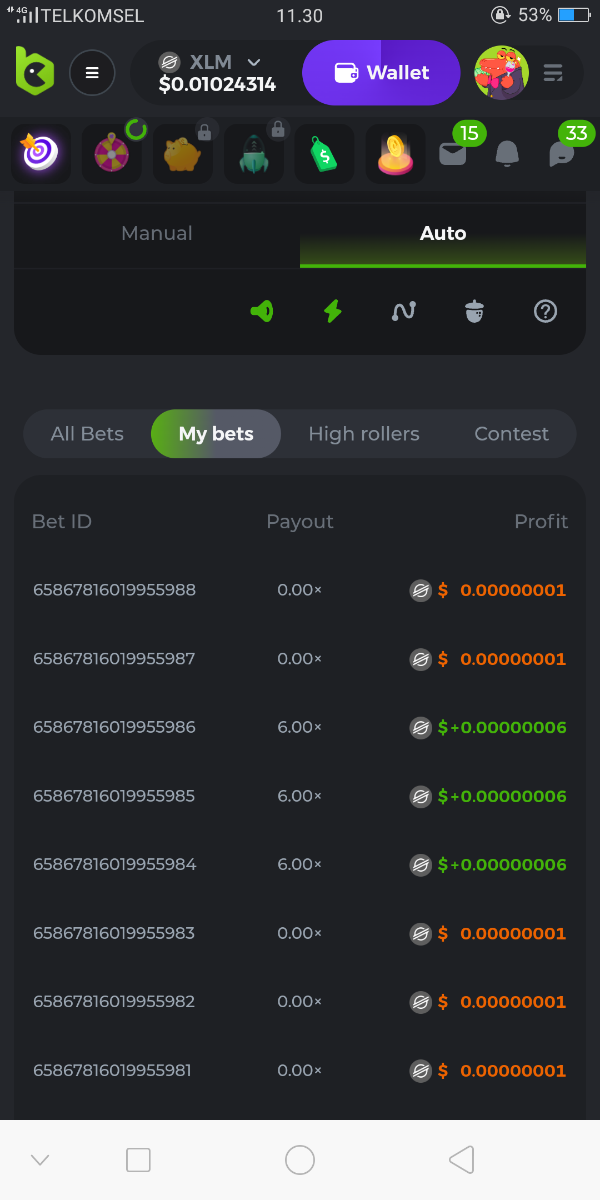Open the chat bubble icon
The image size is (600, 1200).
(562, 154)
